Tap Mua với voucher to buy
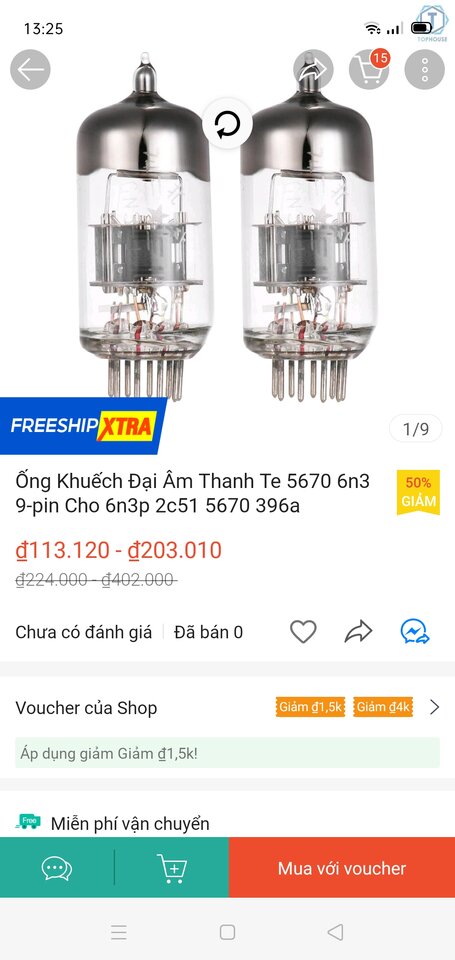The image size is (455, 960). click(342, 868)
